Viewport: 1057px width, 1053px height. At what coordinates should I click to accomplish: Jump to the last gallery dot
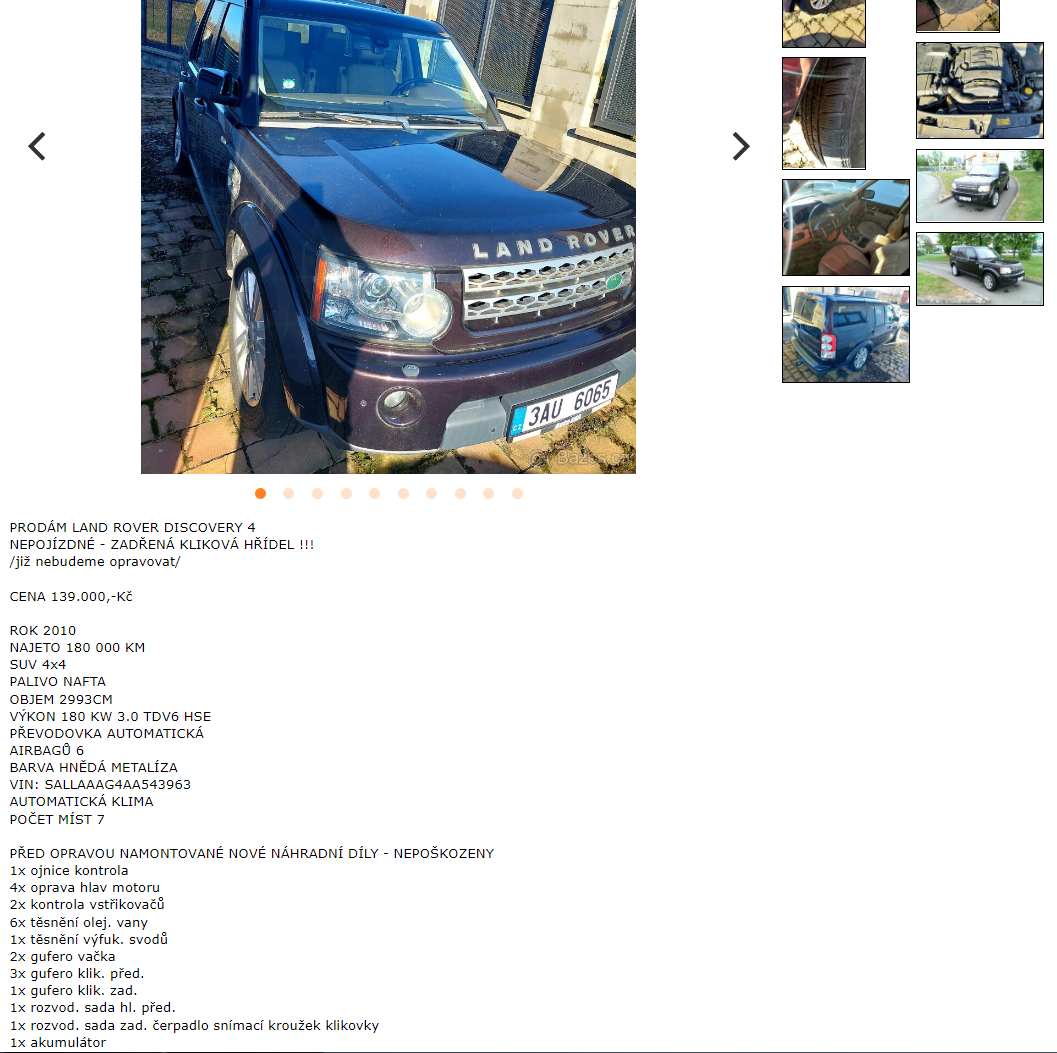pos(517,493)
